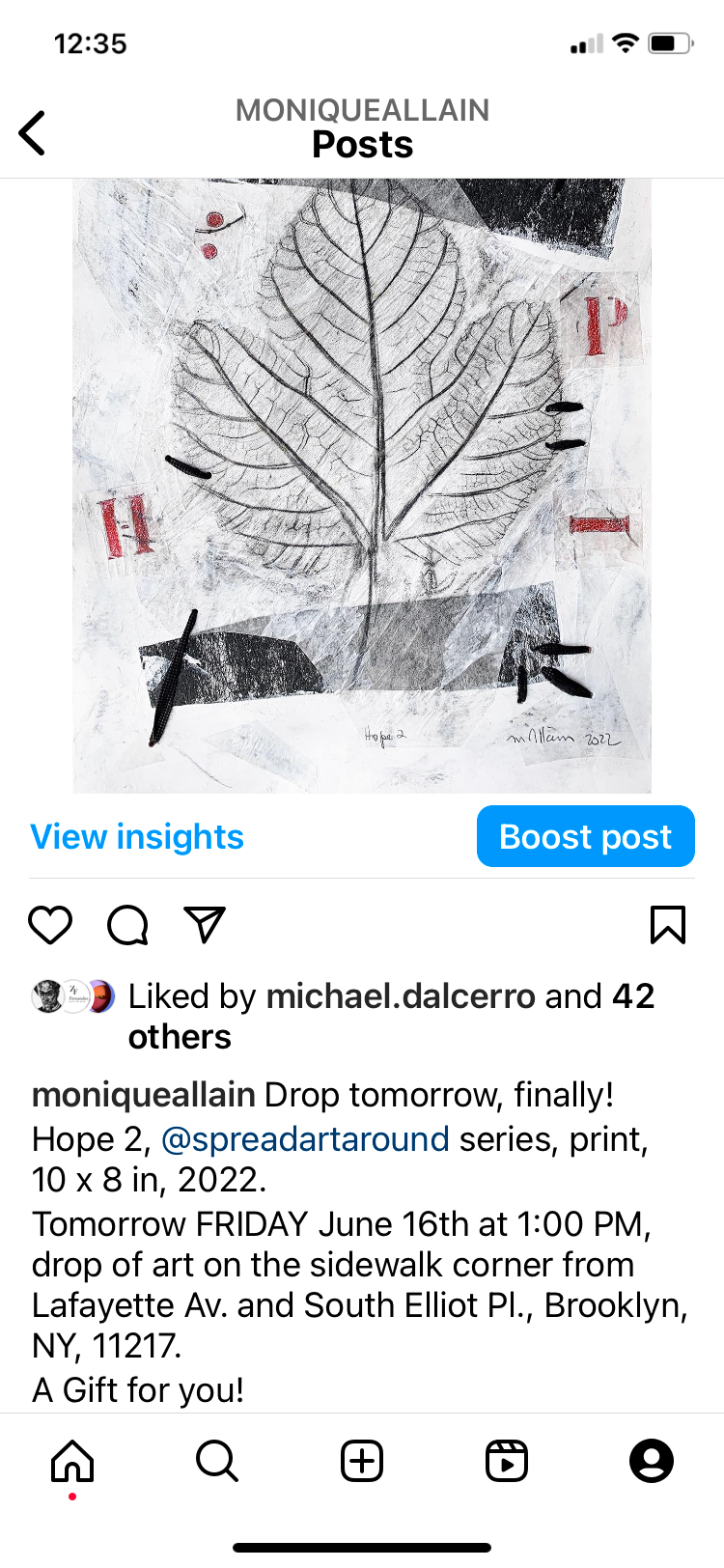This screenshot has height=1568, width=724.
Task: Share the post via paper plane icon
Action: [x=205, y=925]
